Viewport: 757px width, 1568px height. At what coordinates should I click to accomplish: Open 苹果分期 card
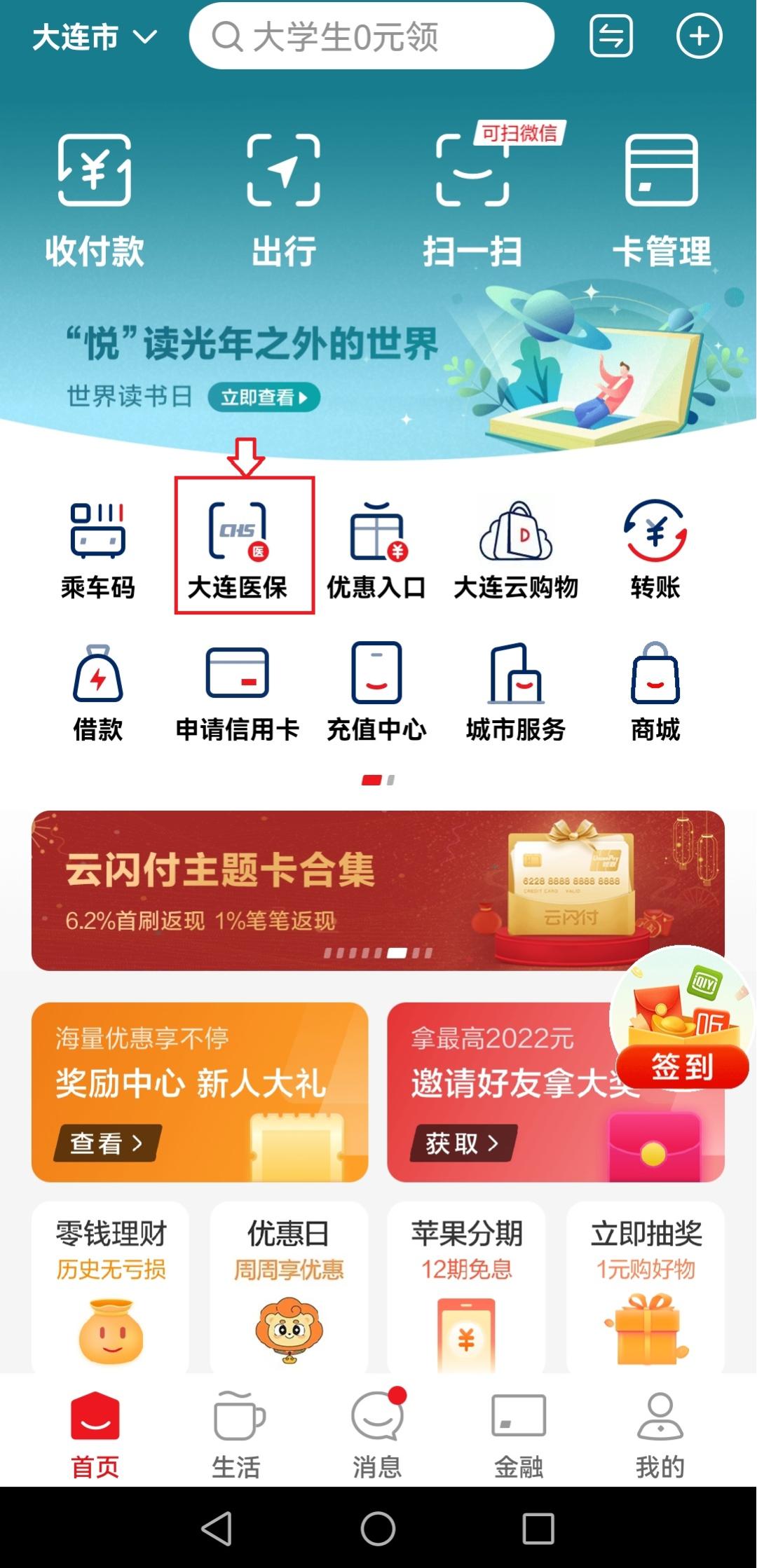[466, 1286]
